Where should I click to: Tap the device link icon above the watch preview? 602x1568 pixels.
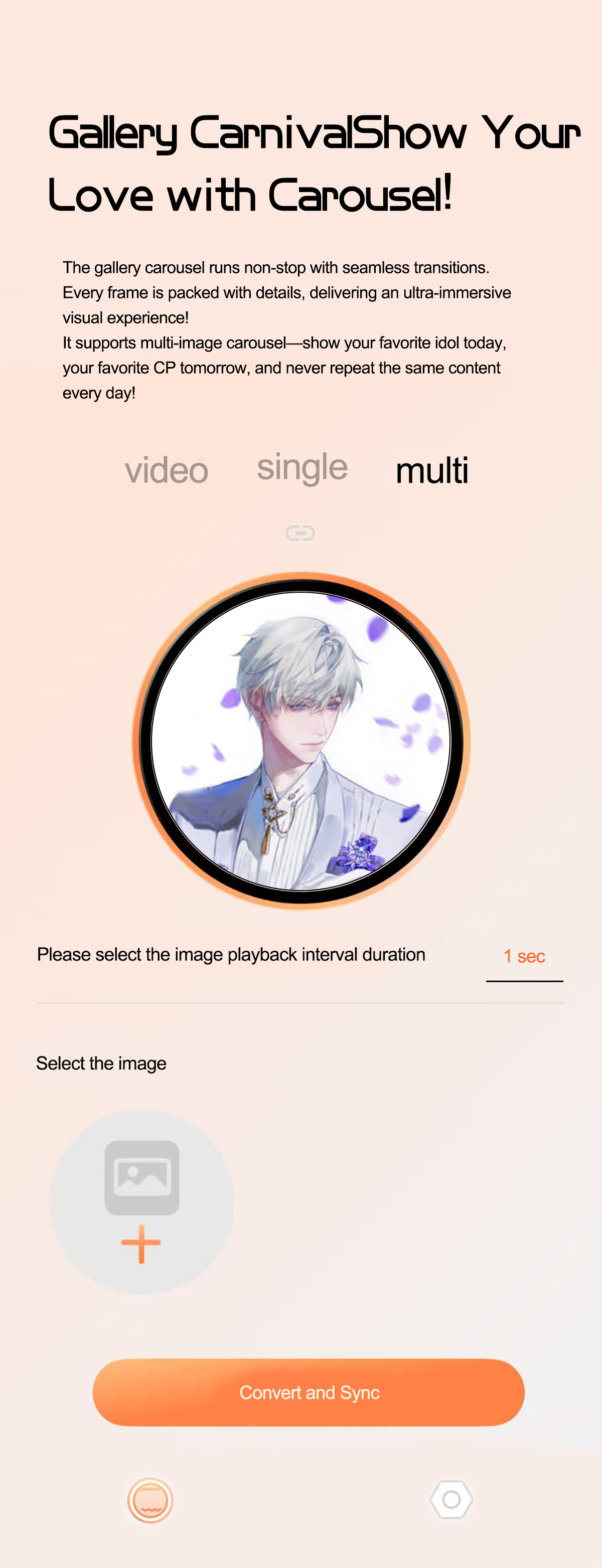pos(300,533)
